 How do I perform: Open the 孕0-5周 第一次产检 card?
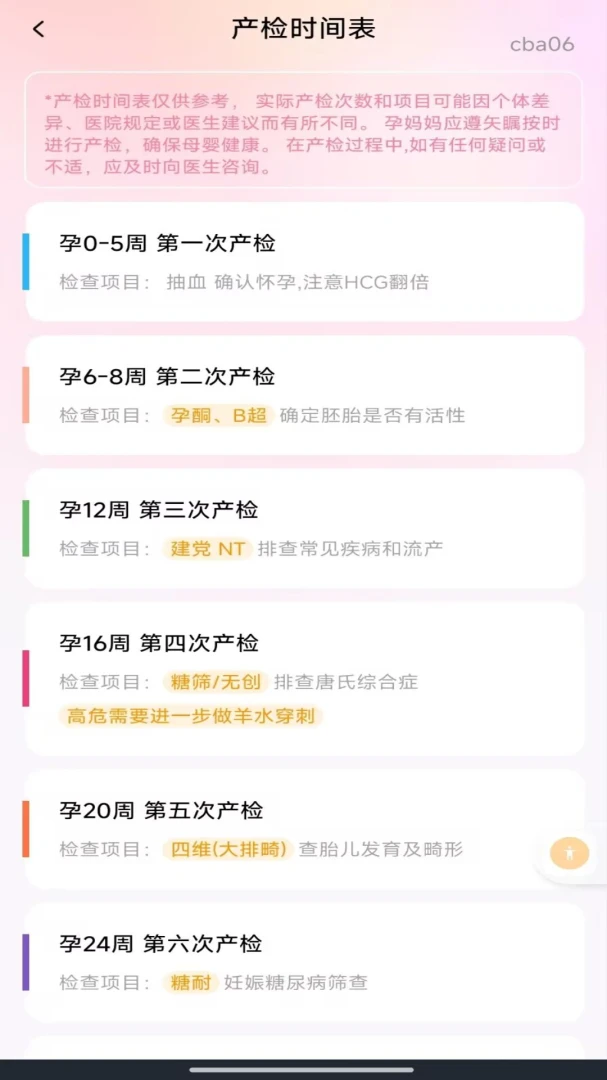click(x=305, y=262)
